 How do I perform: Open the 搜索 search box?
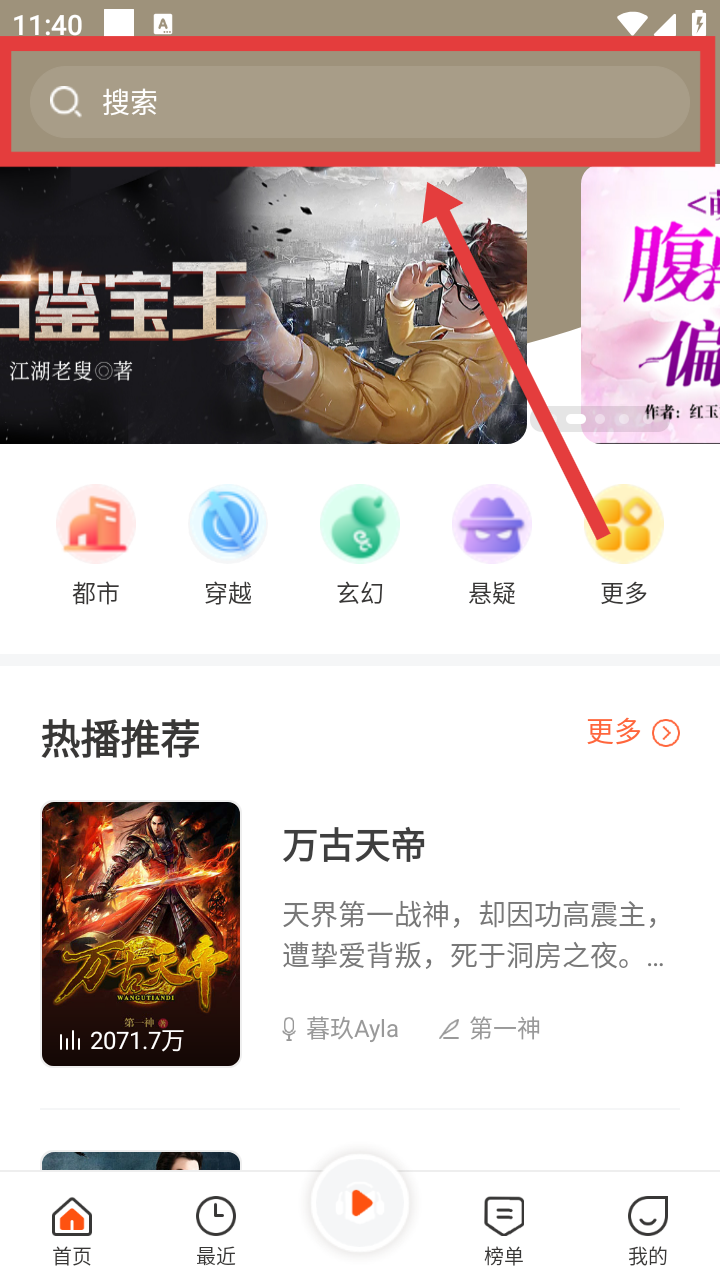(x=360, y=102)
